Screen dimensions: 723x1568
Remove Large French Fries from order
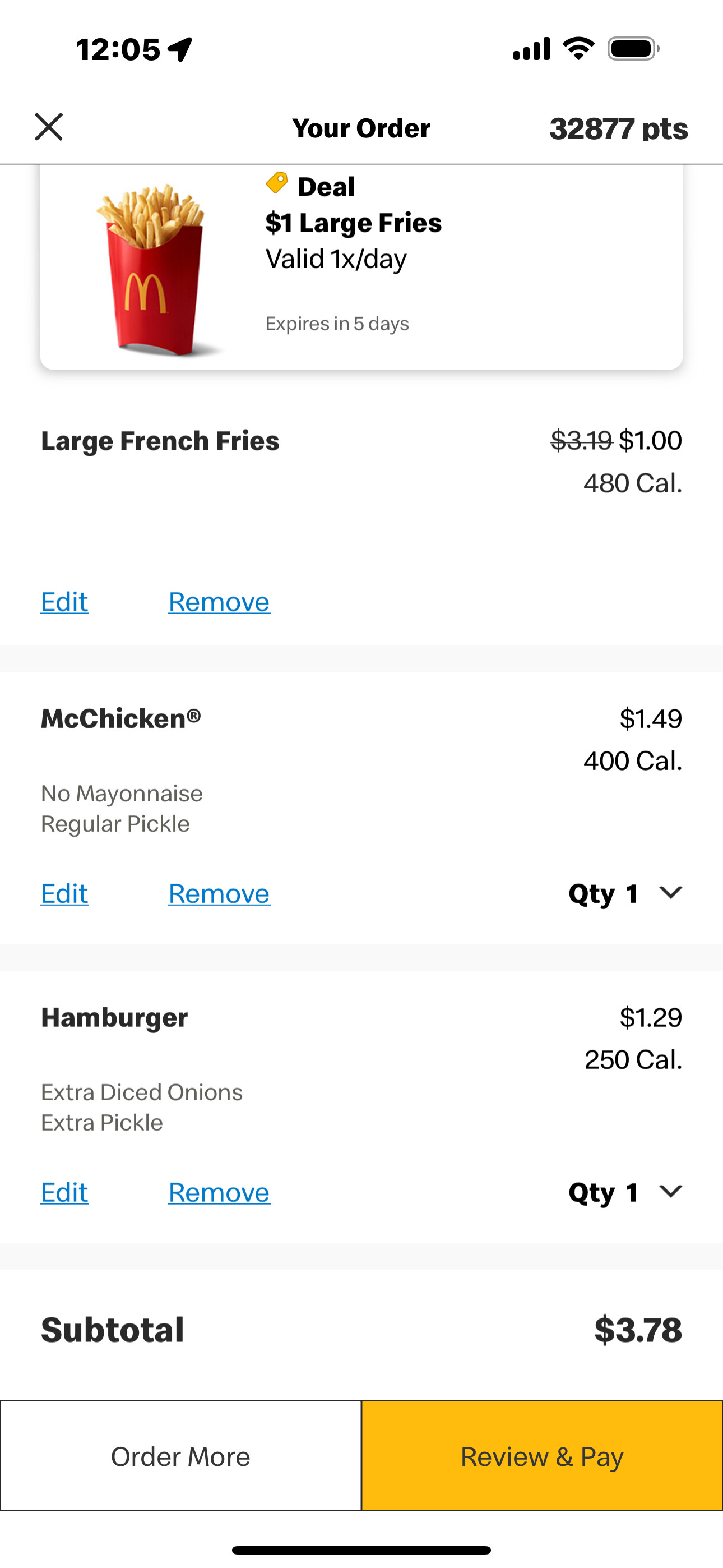click(219, 602)
